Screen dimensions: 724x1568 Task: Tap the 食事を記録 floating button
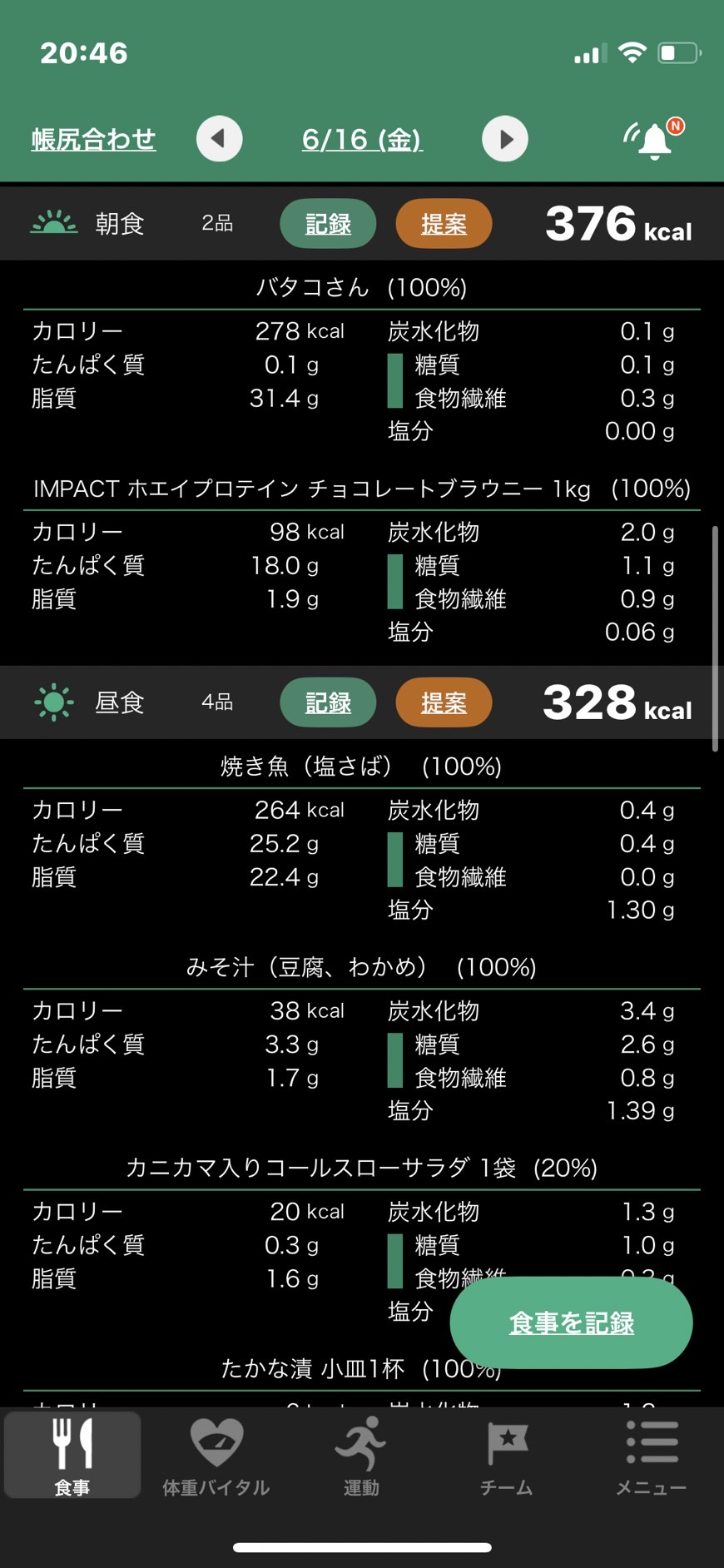(571, 1322)
